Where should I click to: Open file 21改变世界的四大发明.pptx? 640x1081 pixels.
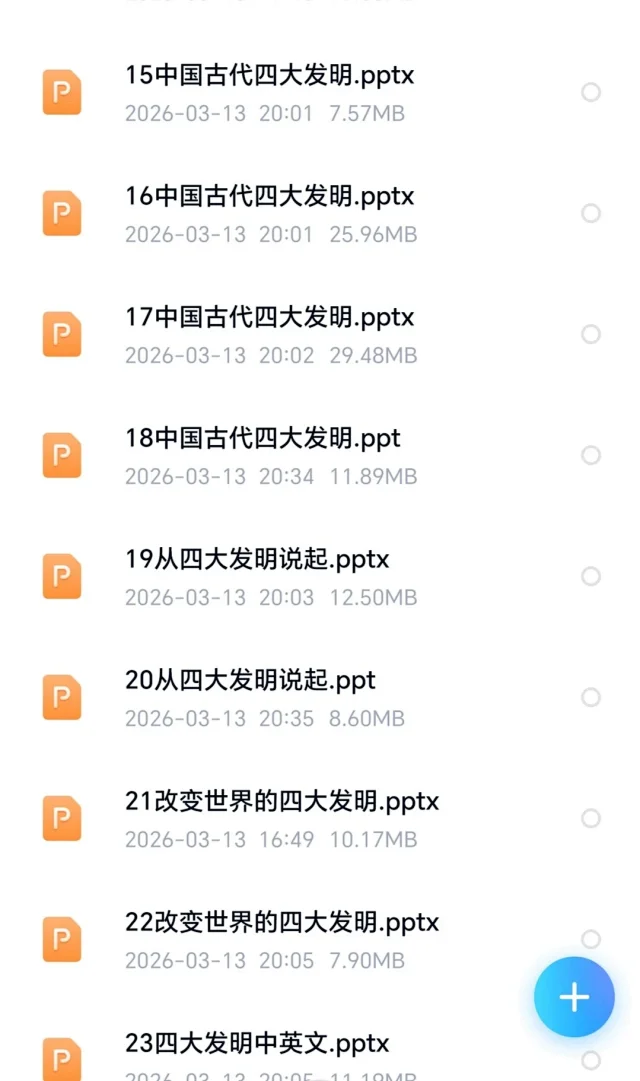click(282, 801)
